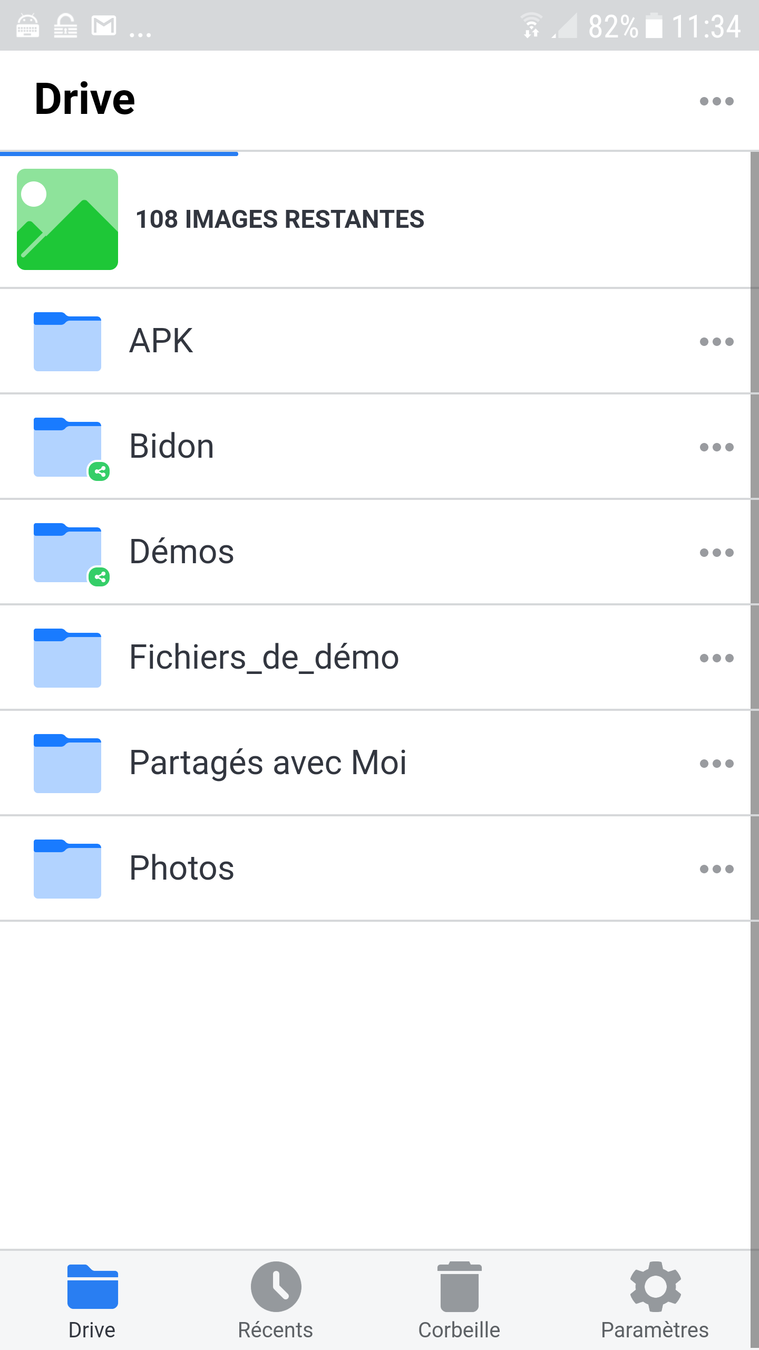This screenshot has height=1350, width=759.
Task: Open the Démos folder
Action: 375,552
